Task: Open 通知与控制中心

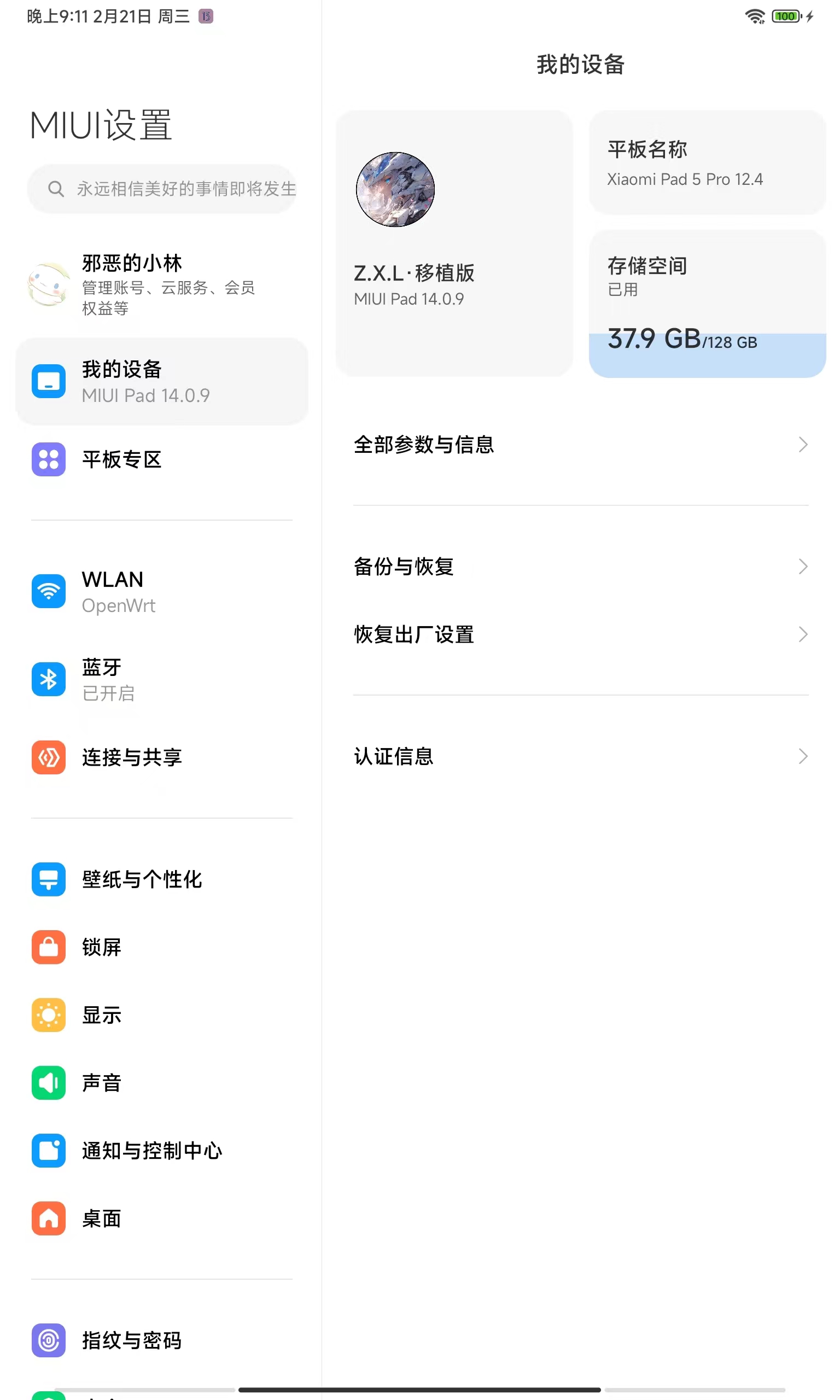Action: pos(162,1151)
